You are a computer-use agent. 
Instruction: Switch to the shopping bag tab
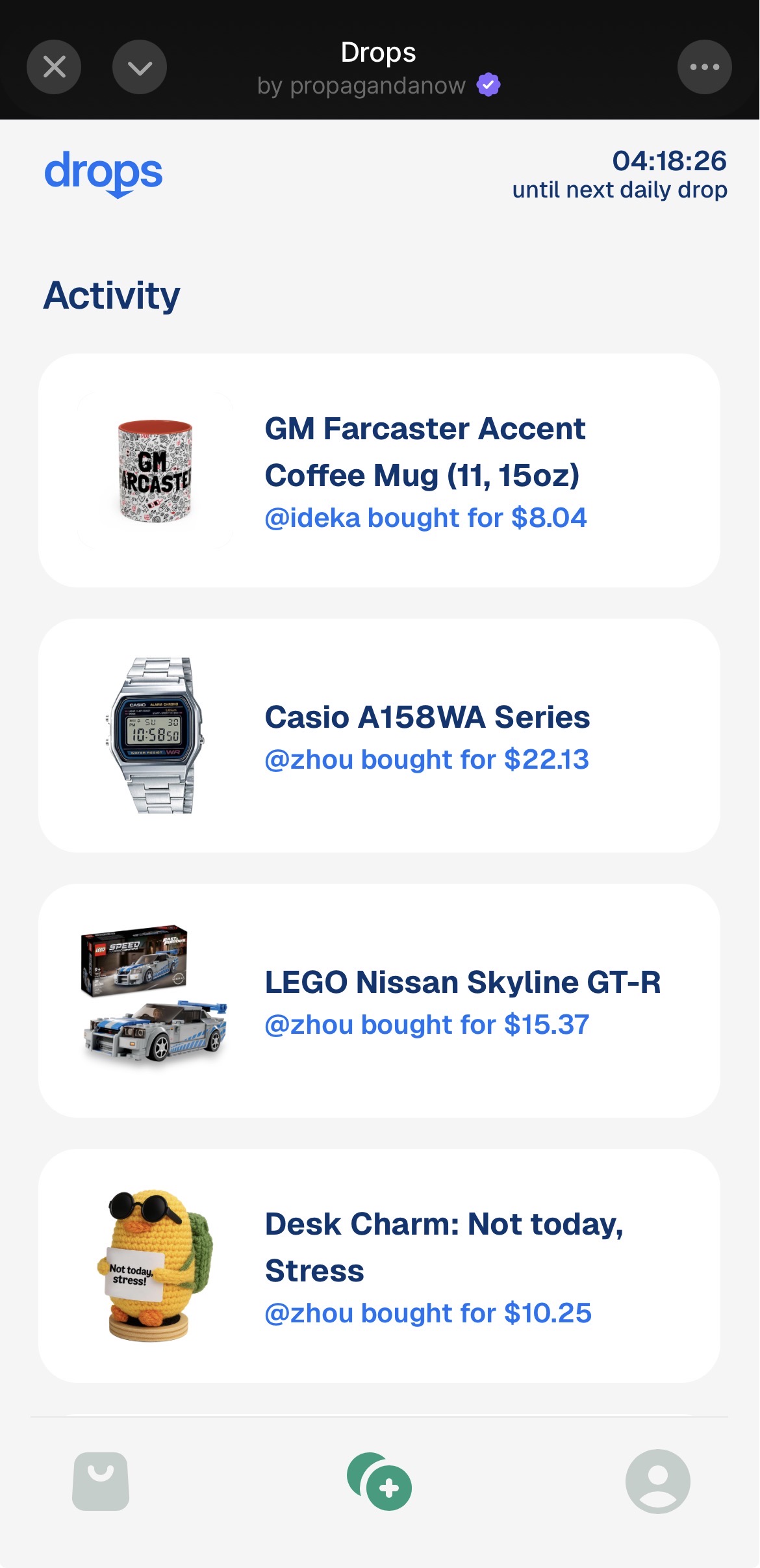pos(101,1482)
